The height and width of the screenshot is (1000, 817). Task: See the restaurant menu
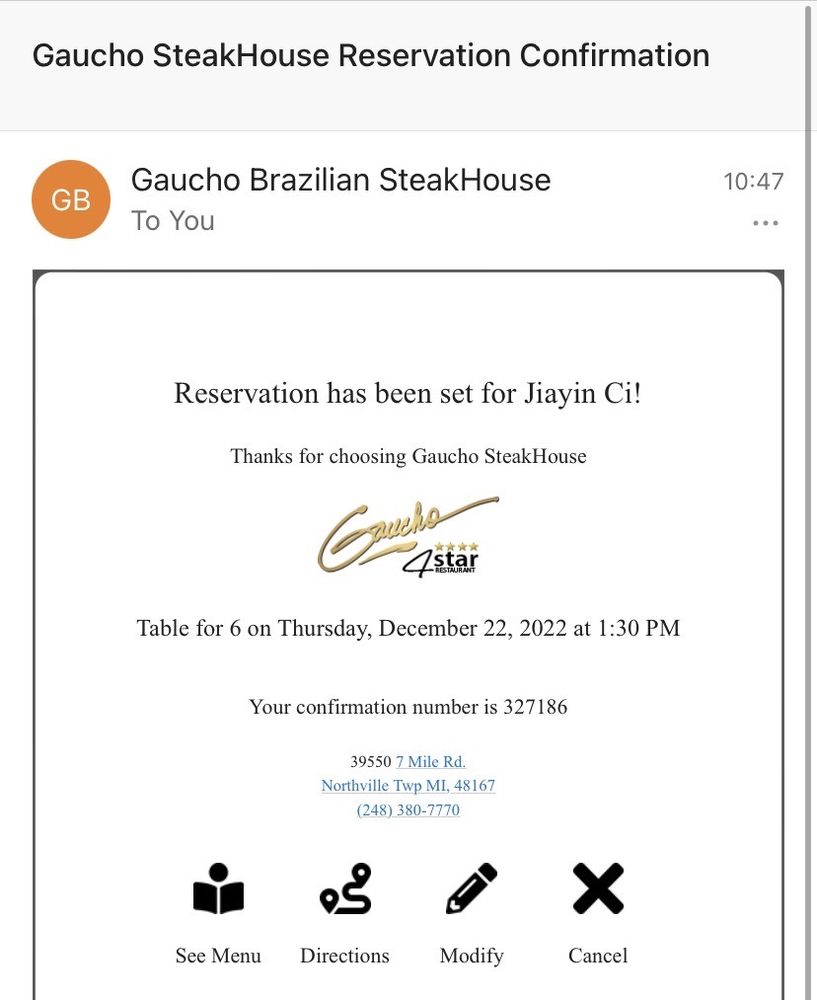[x=218, y=910]
